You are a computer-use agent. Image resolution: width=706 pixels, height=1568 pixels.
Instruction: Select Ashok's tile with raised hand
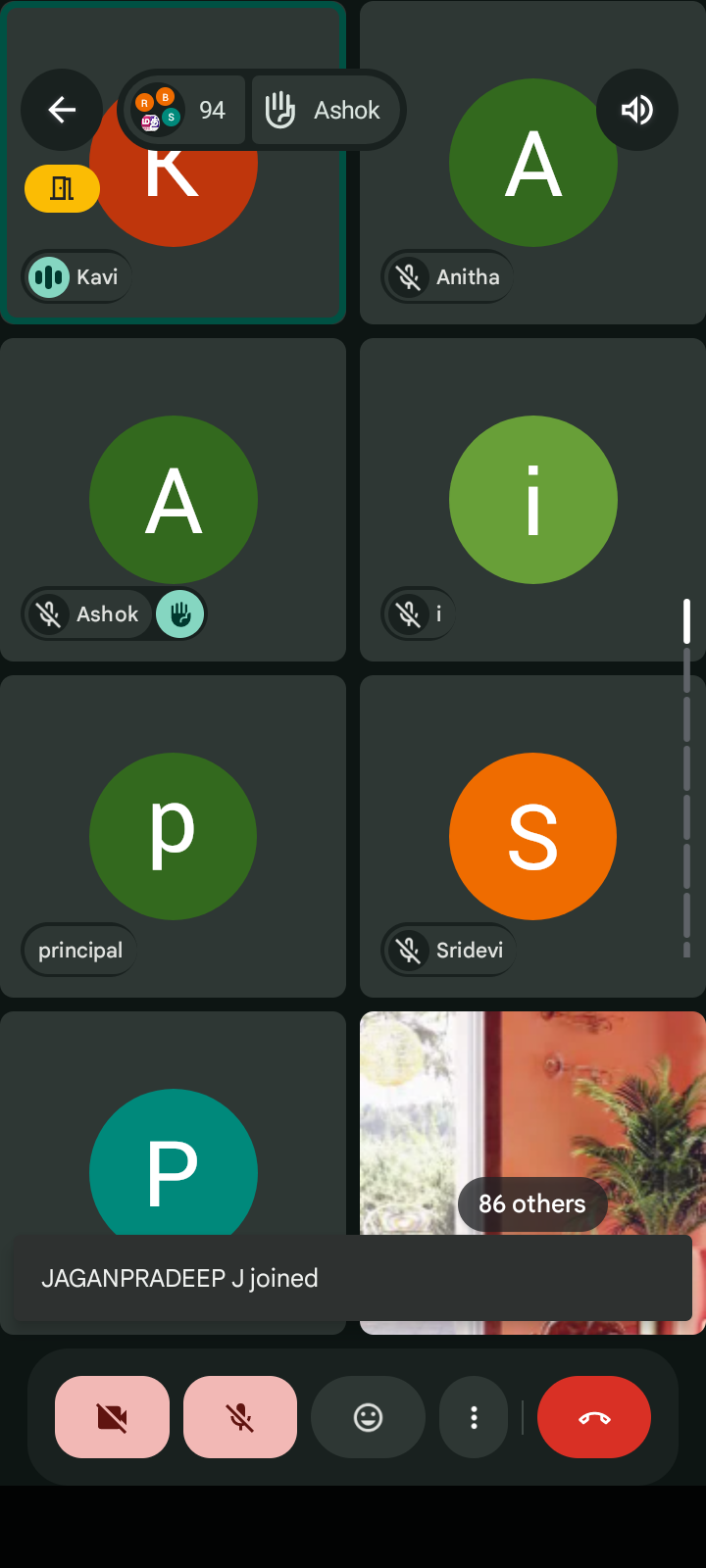click(173, 500)
